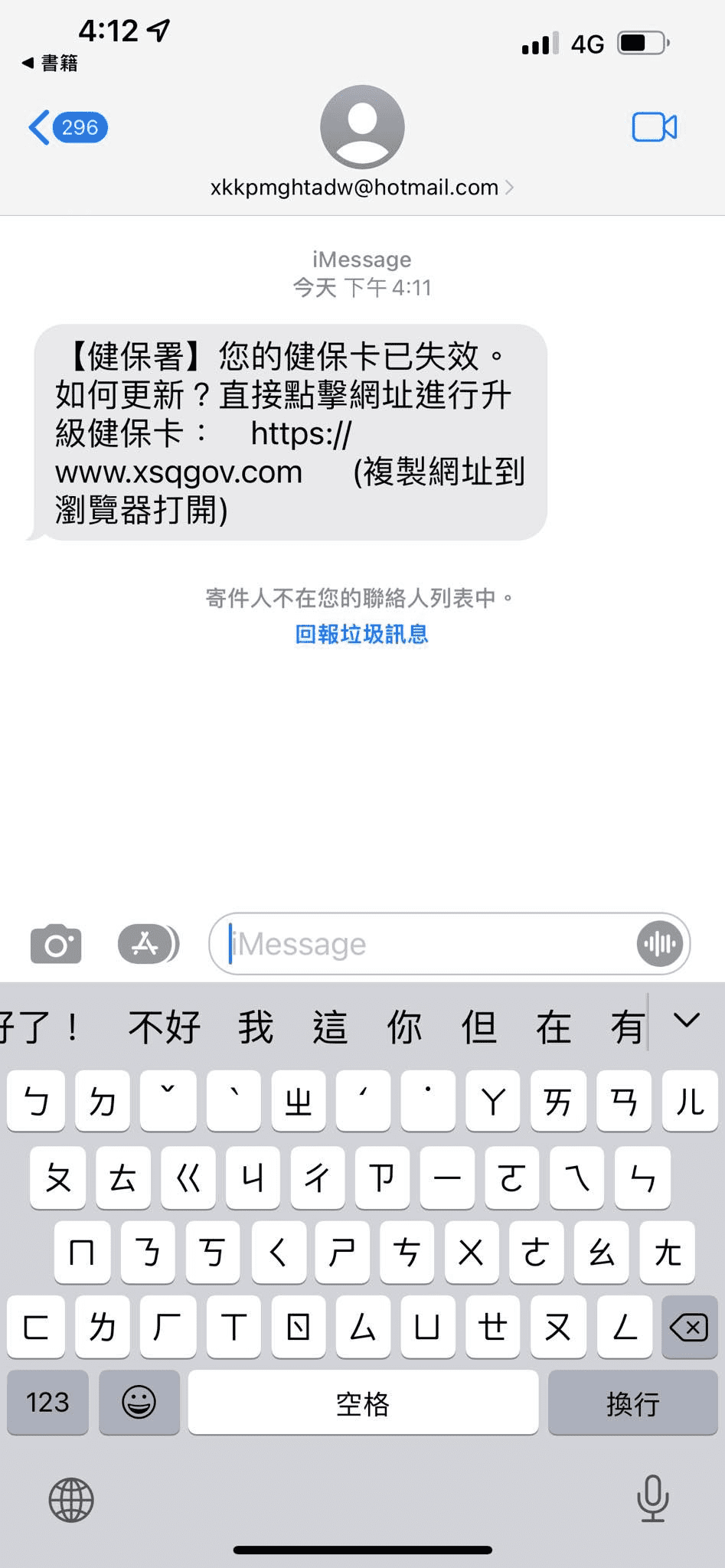Screen dimensions: 725x1568
Task: Return to the 書籍 app
Action: pyautogui.click(x=50, y=63)
